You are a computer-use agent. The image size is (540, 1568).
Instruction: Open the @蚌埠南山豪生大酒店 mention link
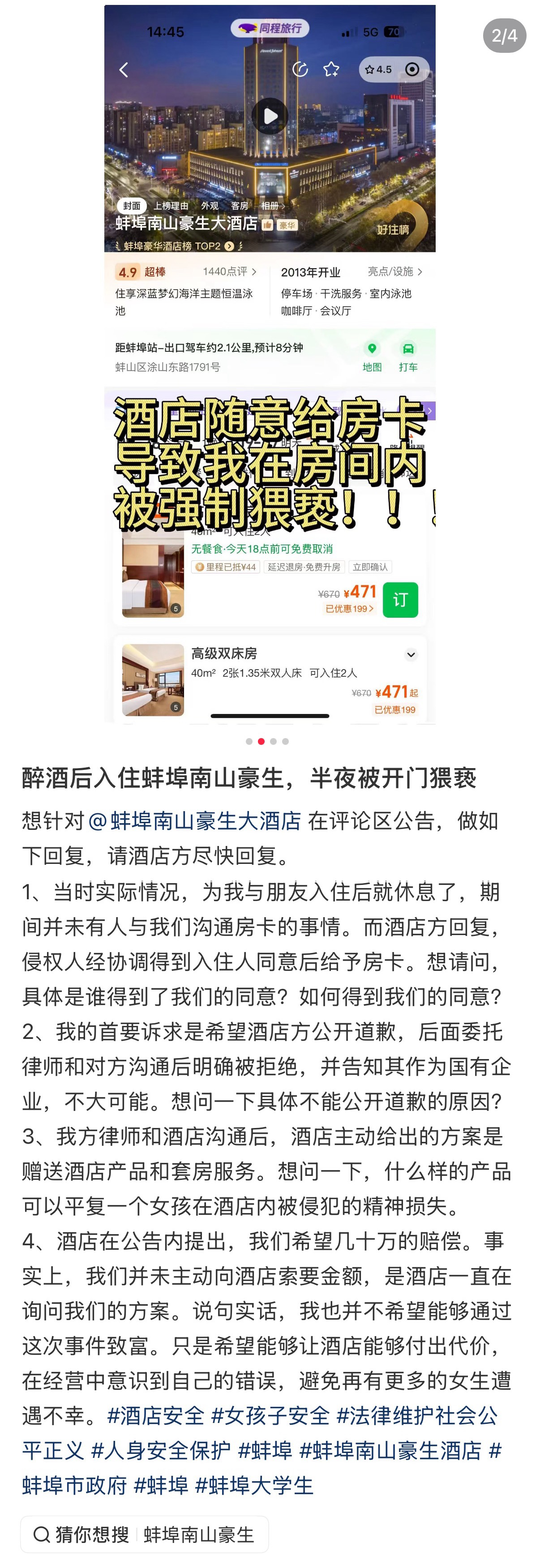coord(195,820)
